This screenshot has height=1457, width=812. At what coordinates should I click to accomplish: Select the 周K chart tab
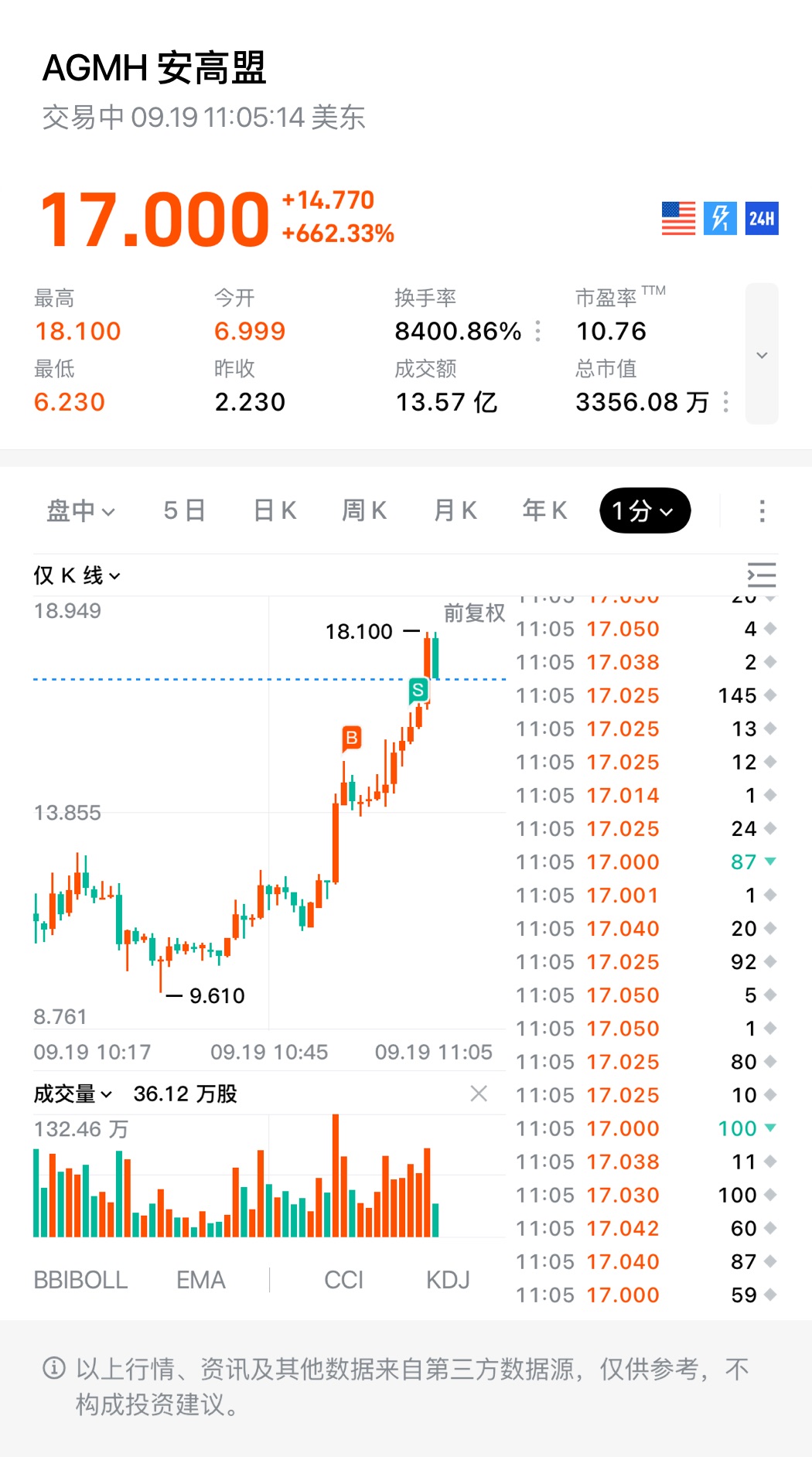[x=364, y=511]
